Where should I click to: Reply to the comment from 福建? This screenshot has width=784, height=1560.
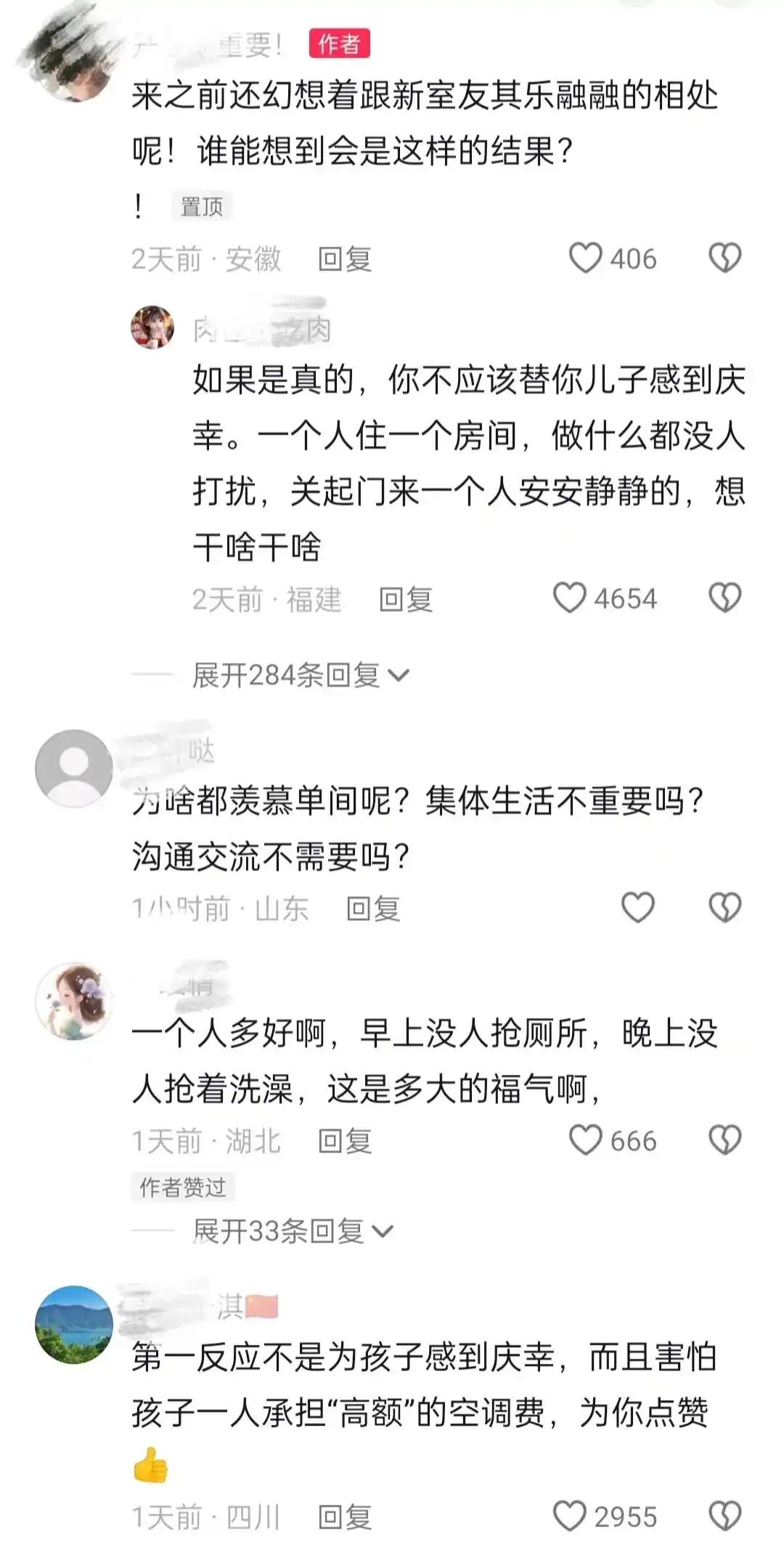coord(406,600)
